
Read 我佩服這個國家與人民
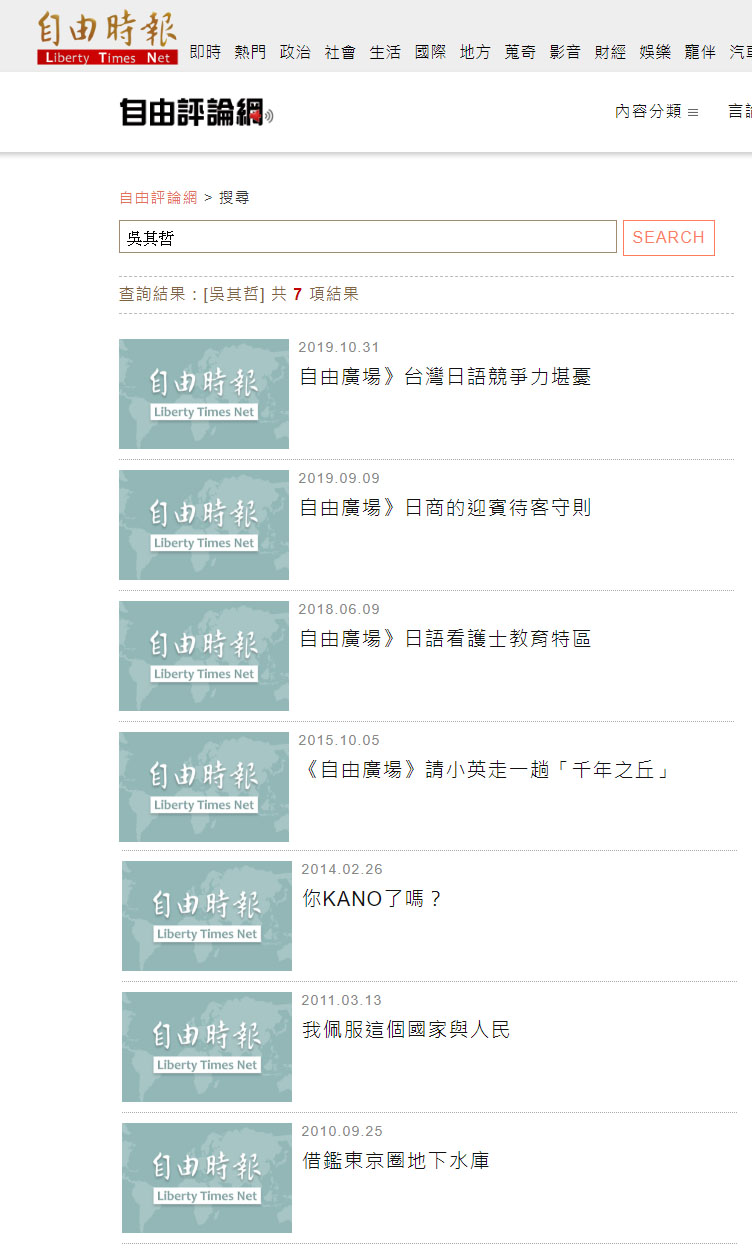(x=406, y=1030)
